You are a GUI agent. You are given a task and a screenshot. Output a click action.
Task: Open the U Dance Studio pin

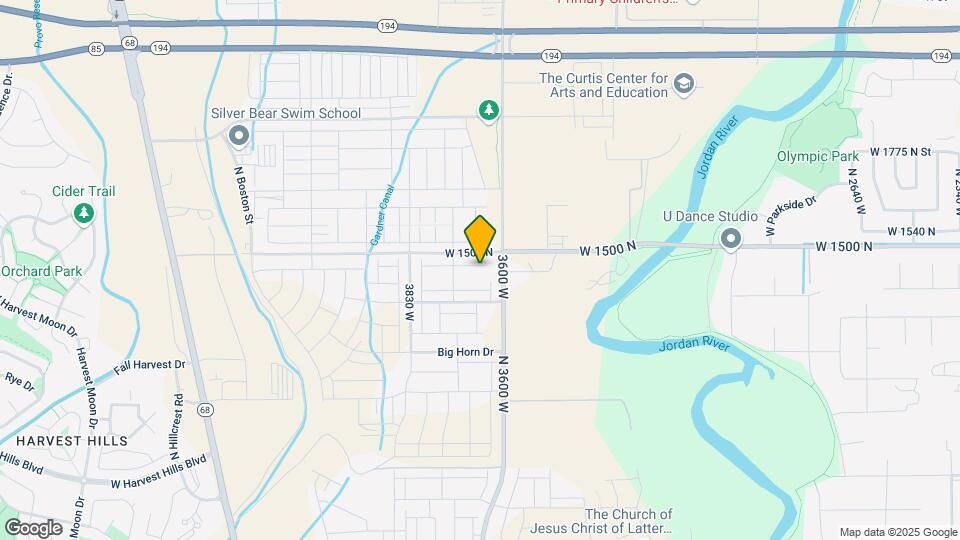731,238
